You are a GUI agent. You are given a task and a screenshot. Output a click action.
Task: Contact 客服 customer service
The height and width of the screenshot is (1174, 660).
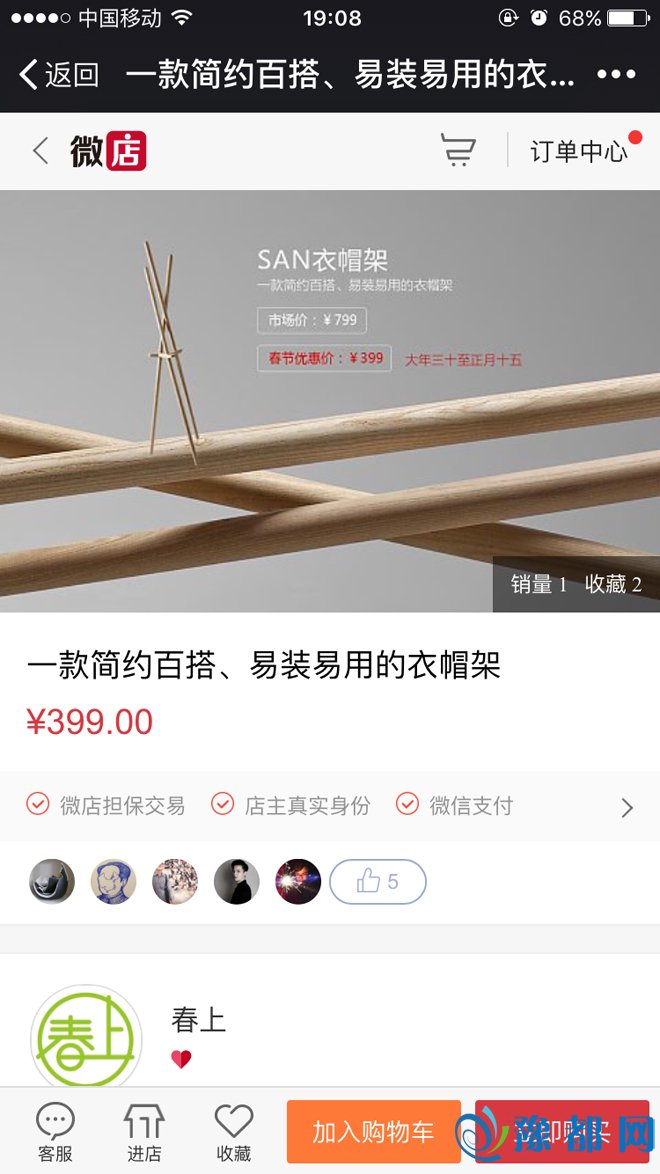click(55, 1133)
